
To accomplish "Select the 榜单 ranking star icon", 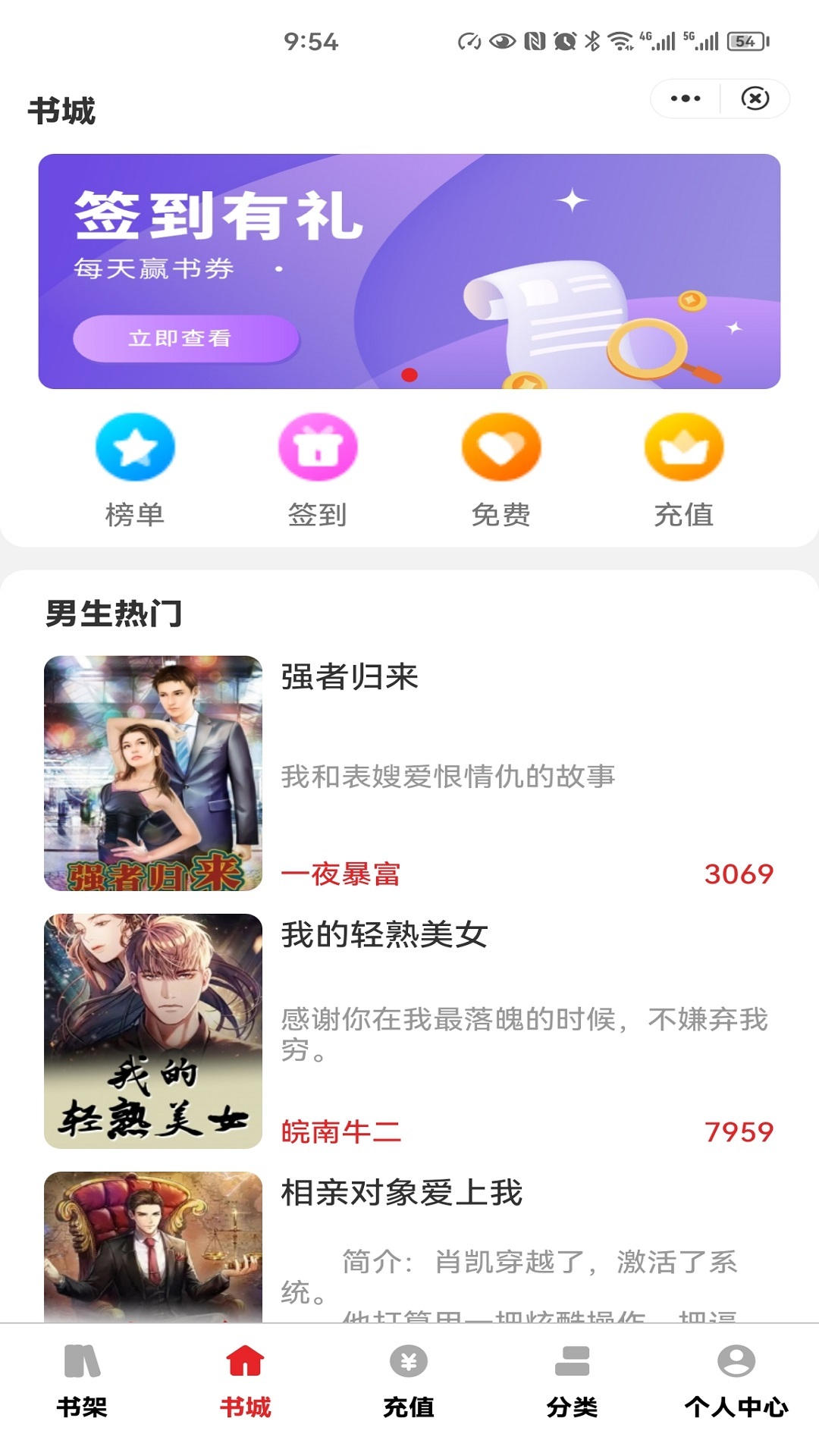I will point(135,447).
